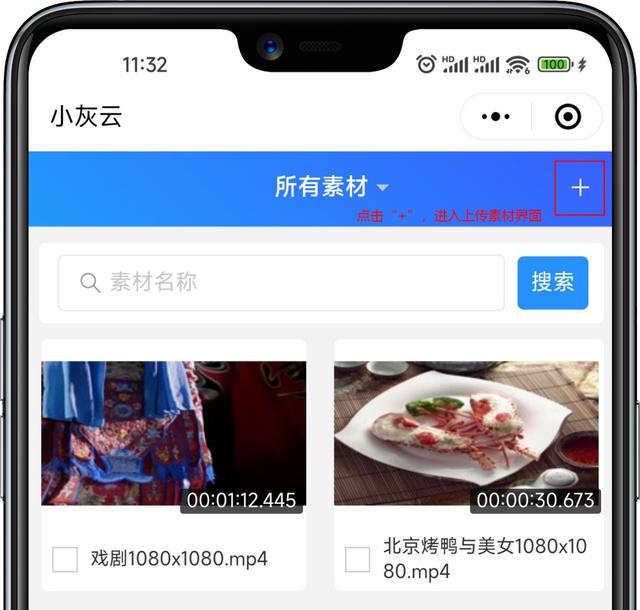Tap the 搜索 button

click(552, 283)
